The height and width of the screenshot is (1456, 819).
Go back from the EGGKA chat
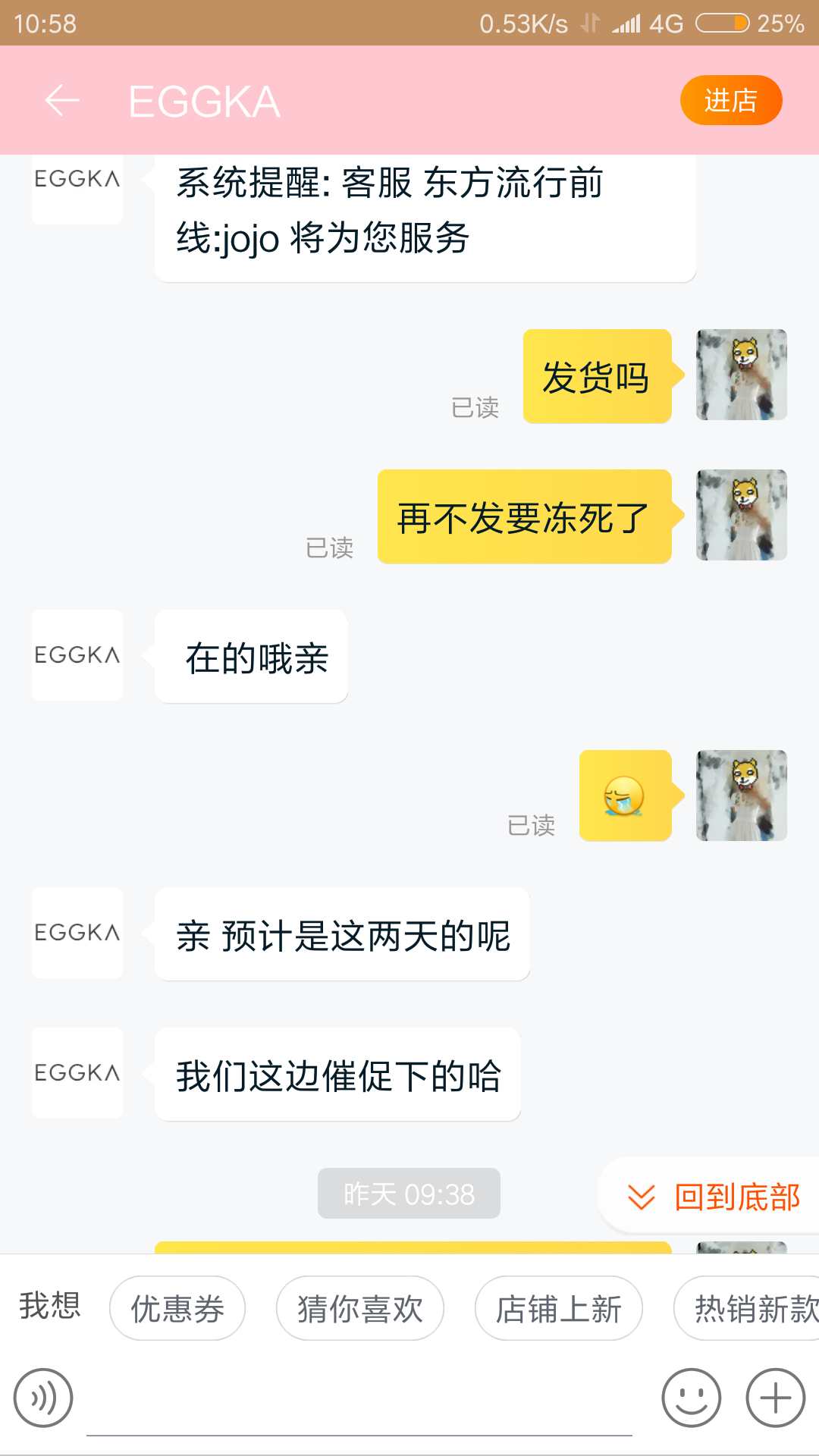(x=62, y=100)
